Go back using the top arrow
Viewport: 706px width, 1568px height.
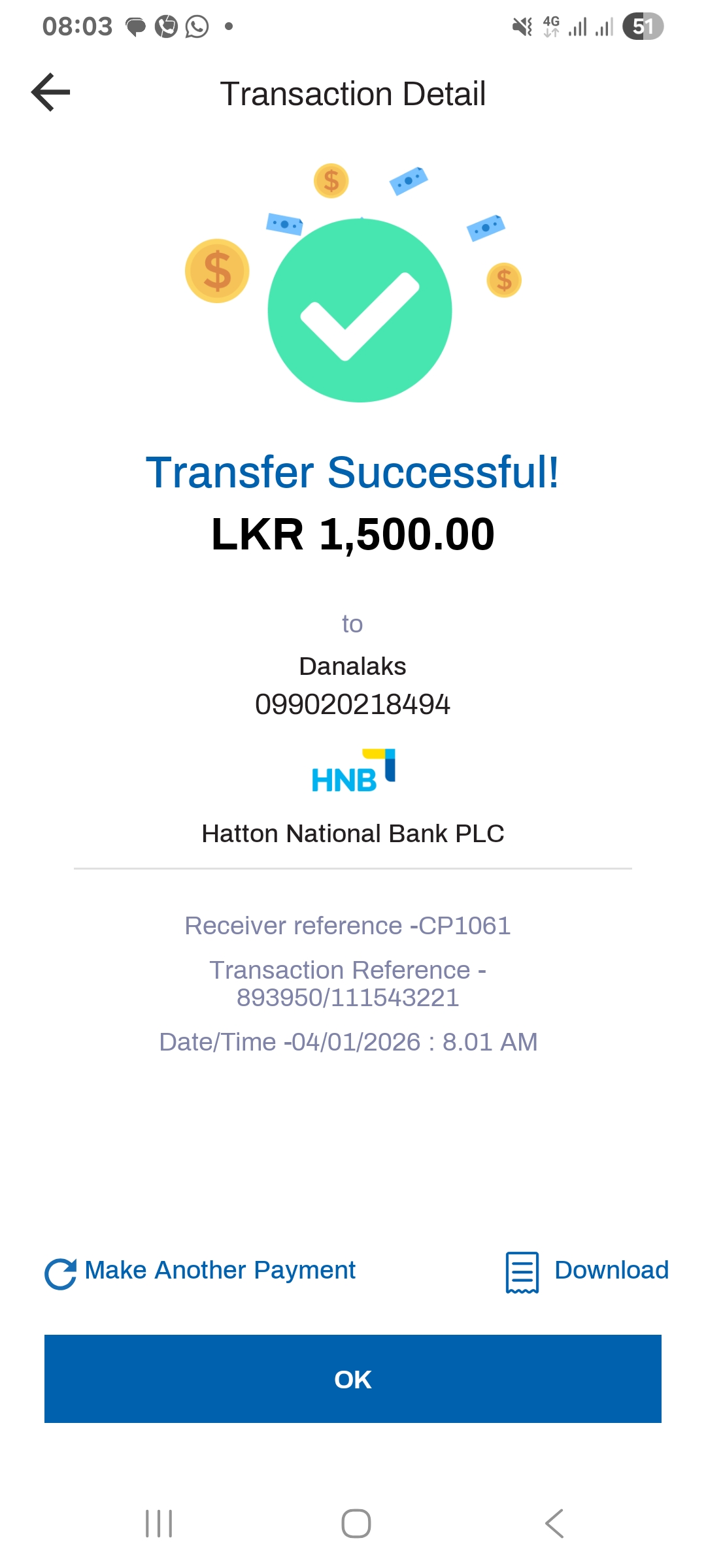coord(51,93)
